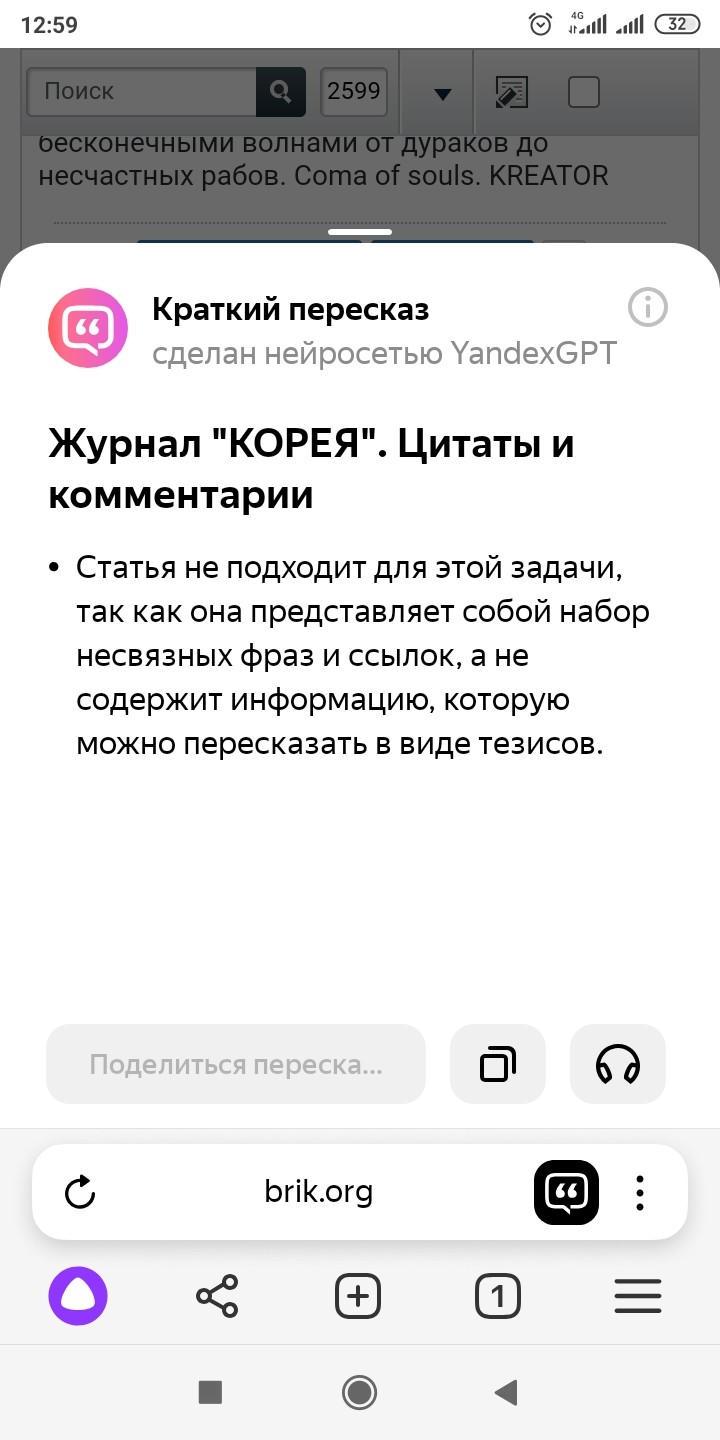Open the browser hamburger menu
Image resolution: width=720 pixels, height=1440 pixels.
click(x=638, y=1297)
